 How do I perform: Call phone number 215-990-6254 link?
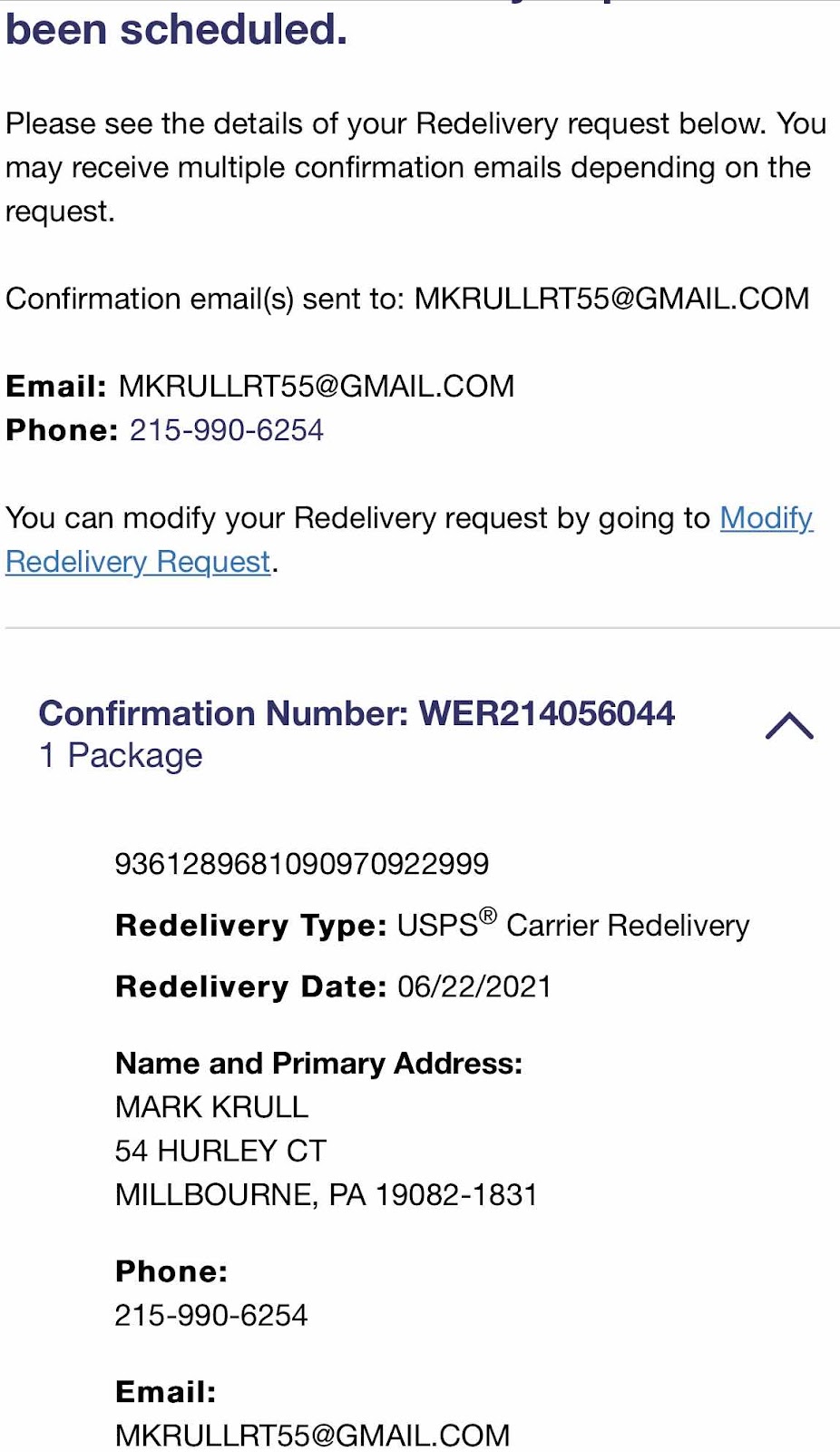coord(227,430)
